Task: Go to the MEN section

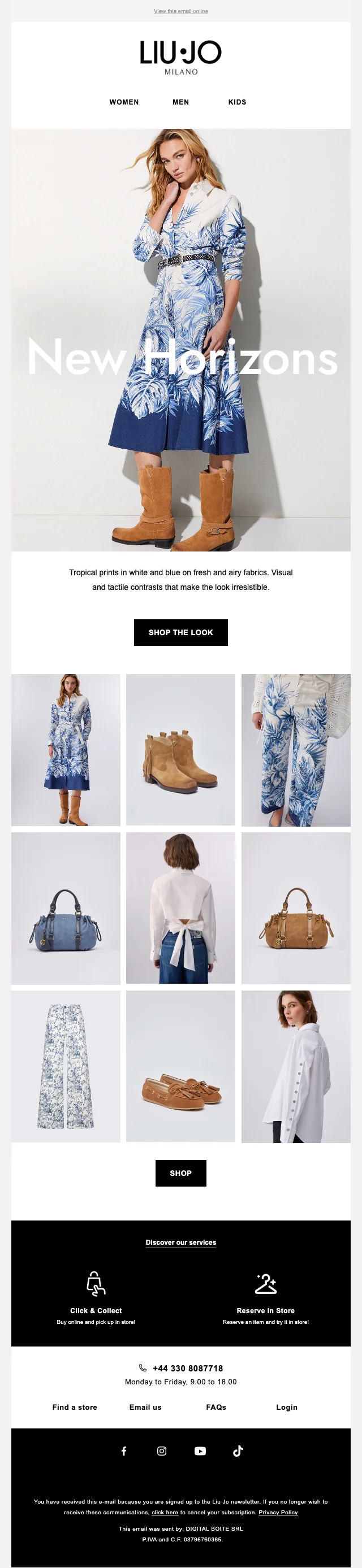Action: [180, 102]
